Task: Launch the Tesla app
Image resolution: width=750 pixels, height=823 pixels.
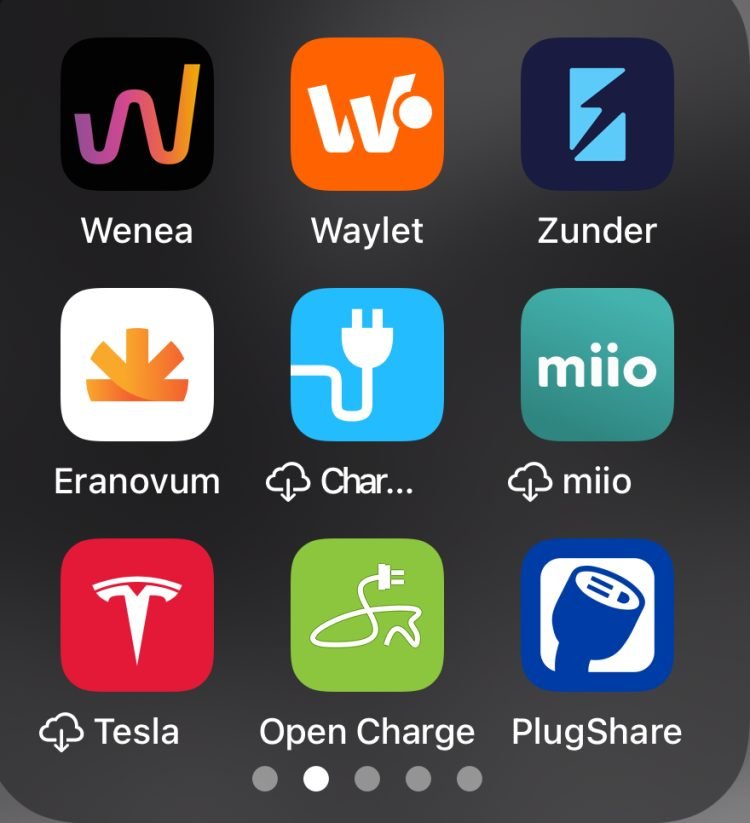Action: point(137,615)
